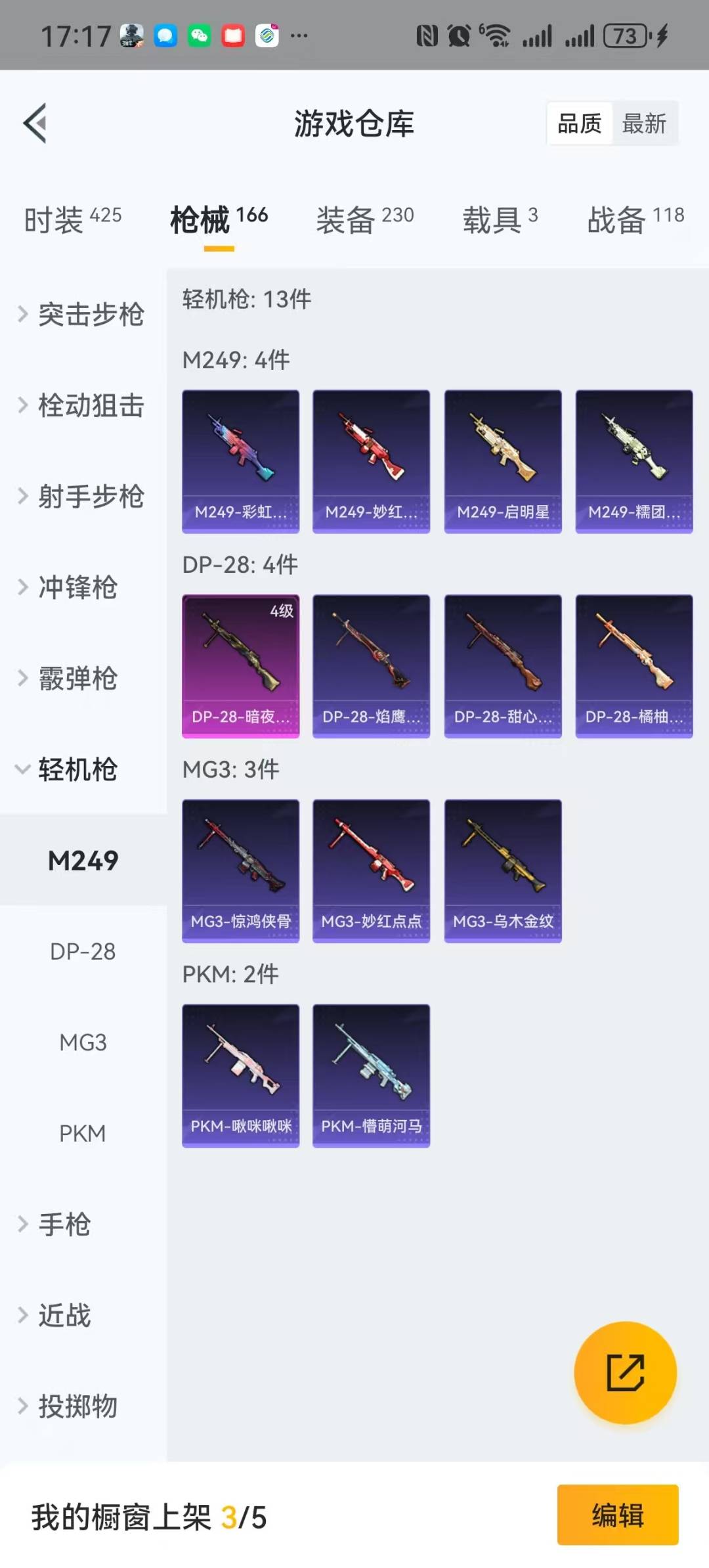Select DP-28 in the side list
Screen dimensions: 709x1568
[83, 951]
